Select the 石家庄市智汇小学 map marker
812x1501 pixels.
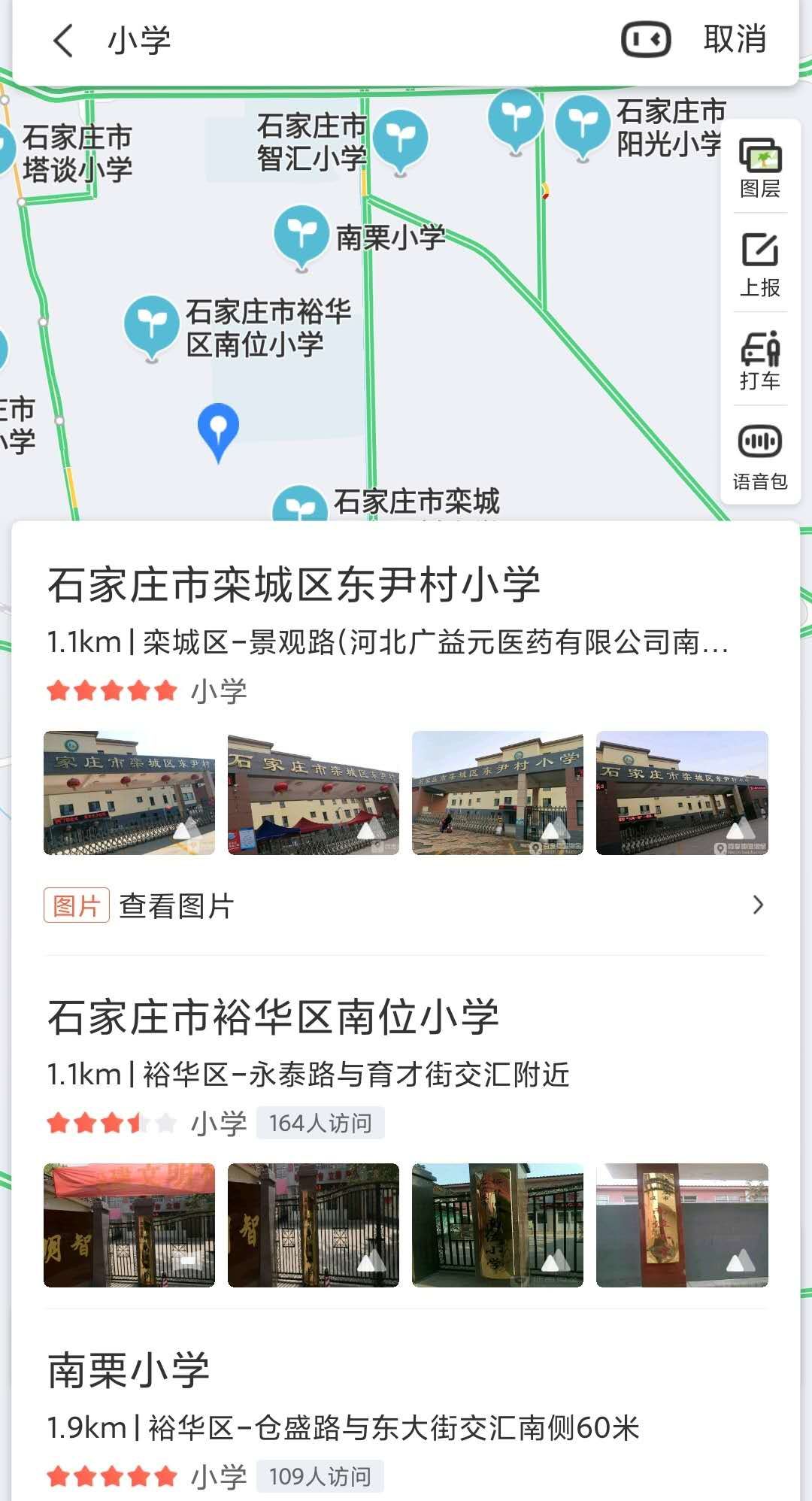(x=401, y=139)
